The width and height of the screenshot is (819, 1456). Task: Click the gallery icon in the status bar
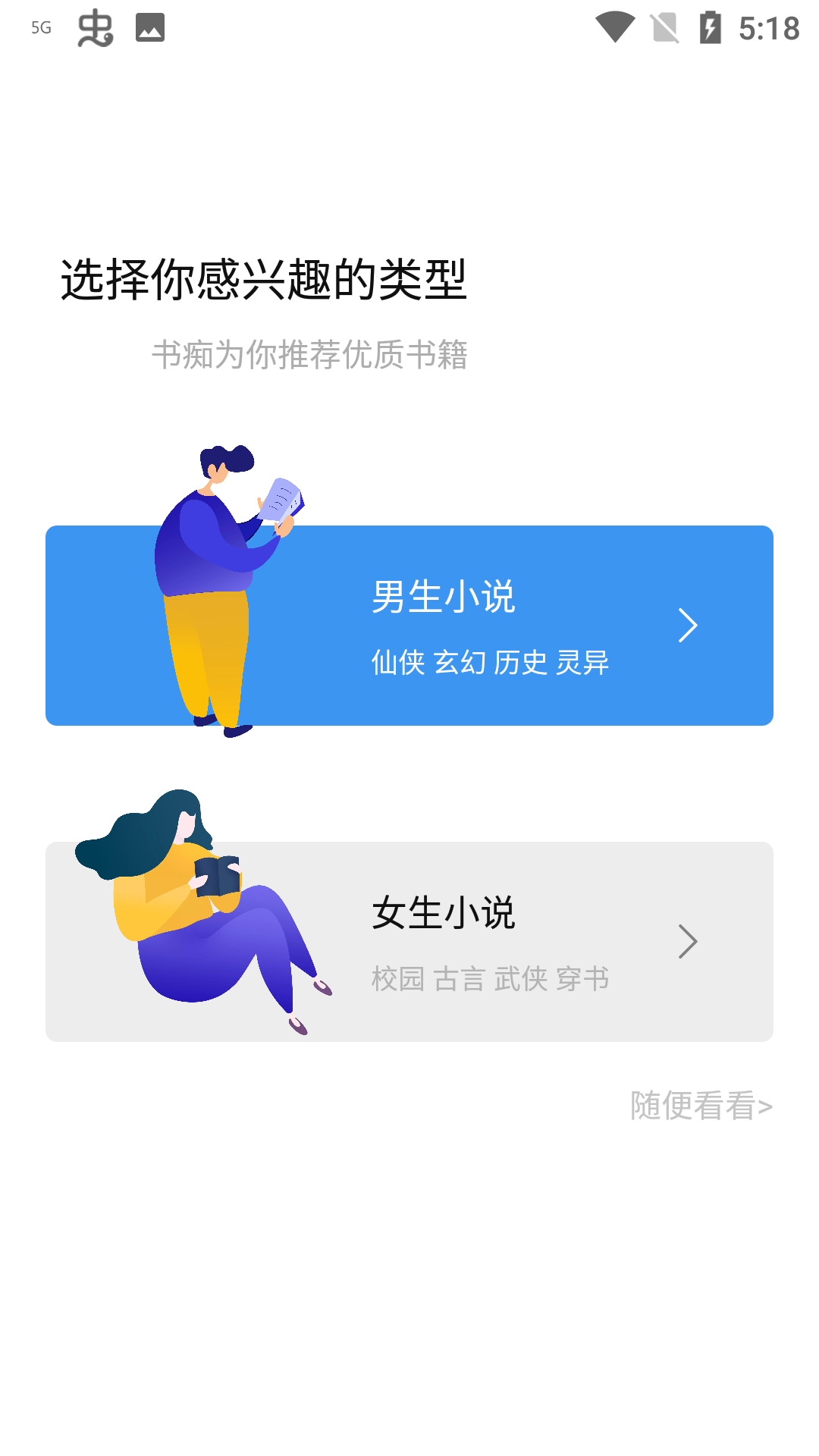click(x=149, y=27)
